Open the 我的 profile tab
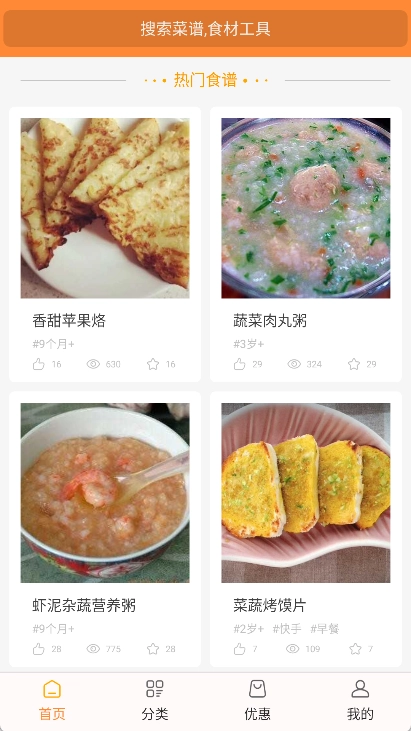This screenshot has height=731, width=411. (360, 700)
